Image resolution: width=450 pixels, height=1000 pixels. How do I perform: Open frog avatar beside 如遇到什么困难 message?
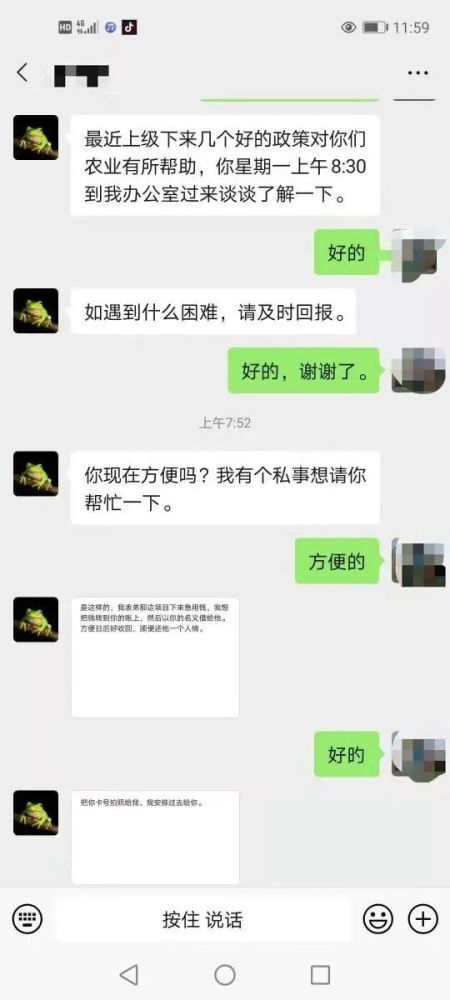coord(36,311)
